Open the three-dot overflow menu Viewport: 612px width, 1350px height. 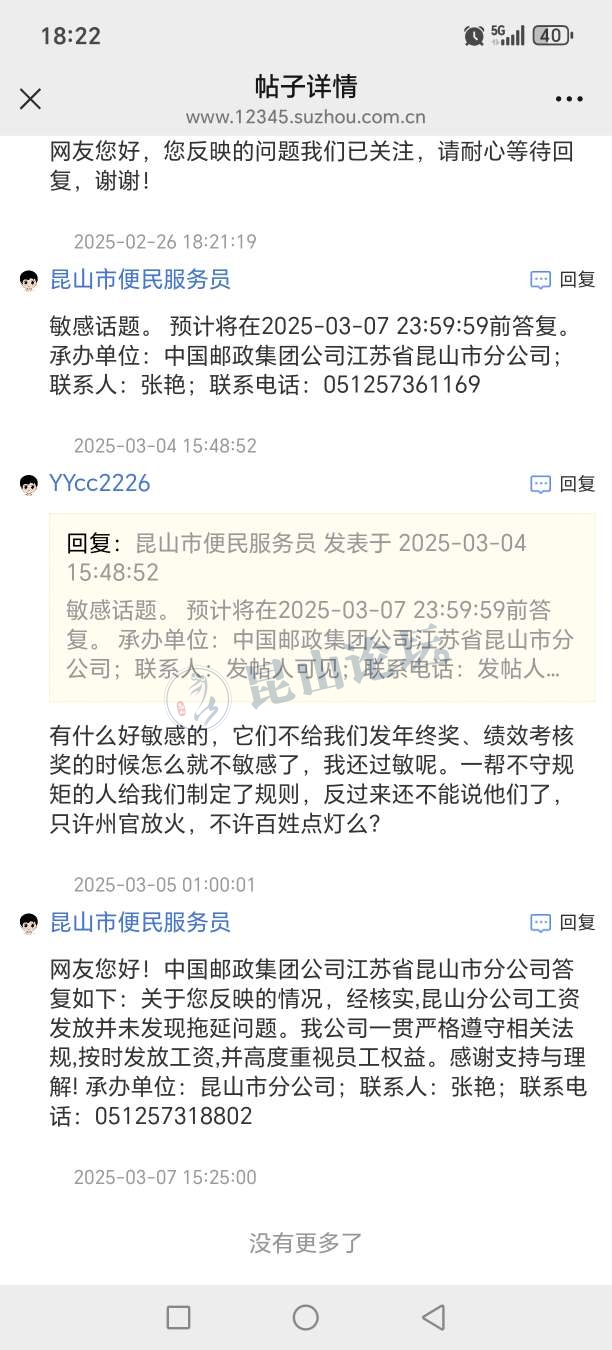click(x=569, y=99)
